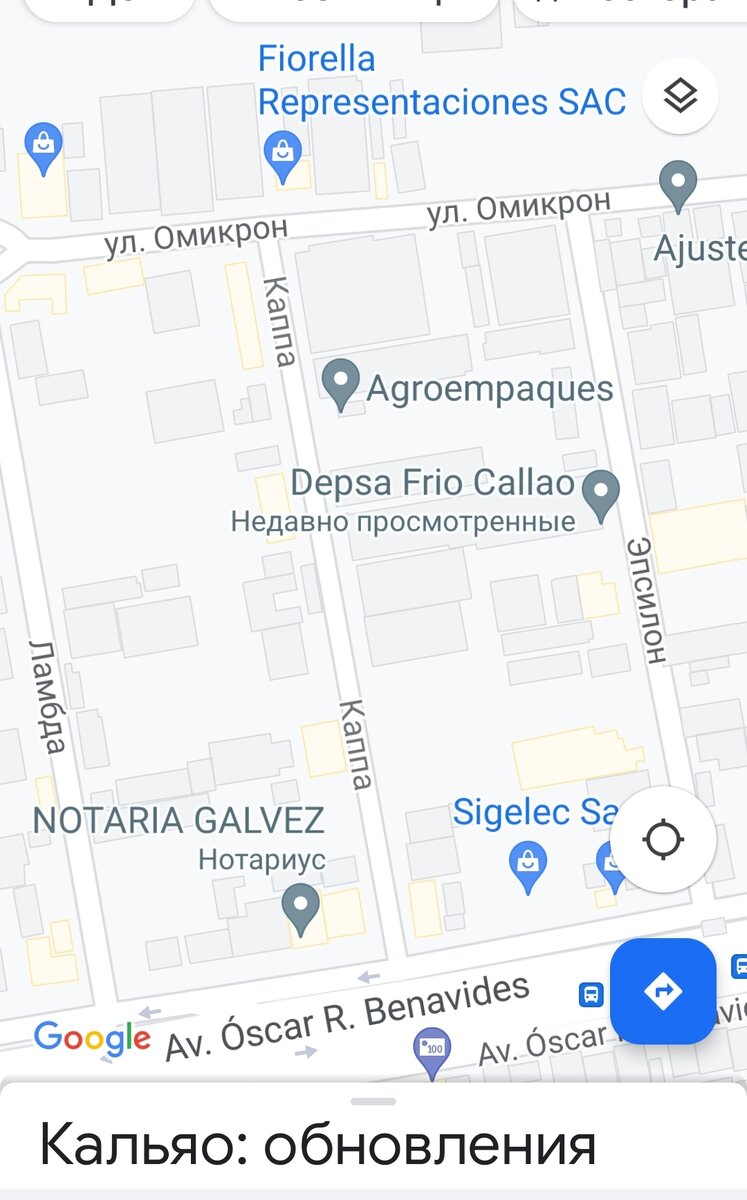
Task: Open the map layers button
Action: tap(680, 97)
